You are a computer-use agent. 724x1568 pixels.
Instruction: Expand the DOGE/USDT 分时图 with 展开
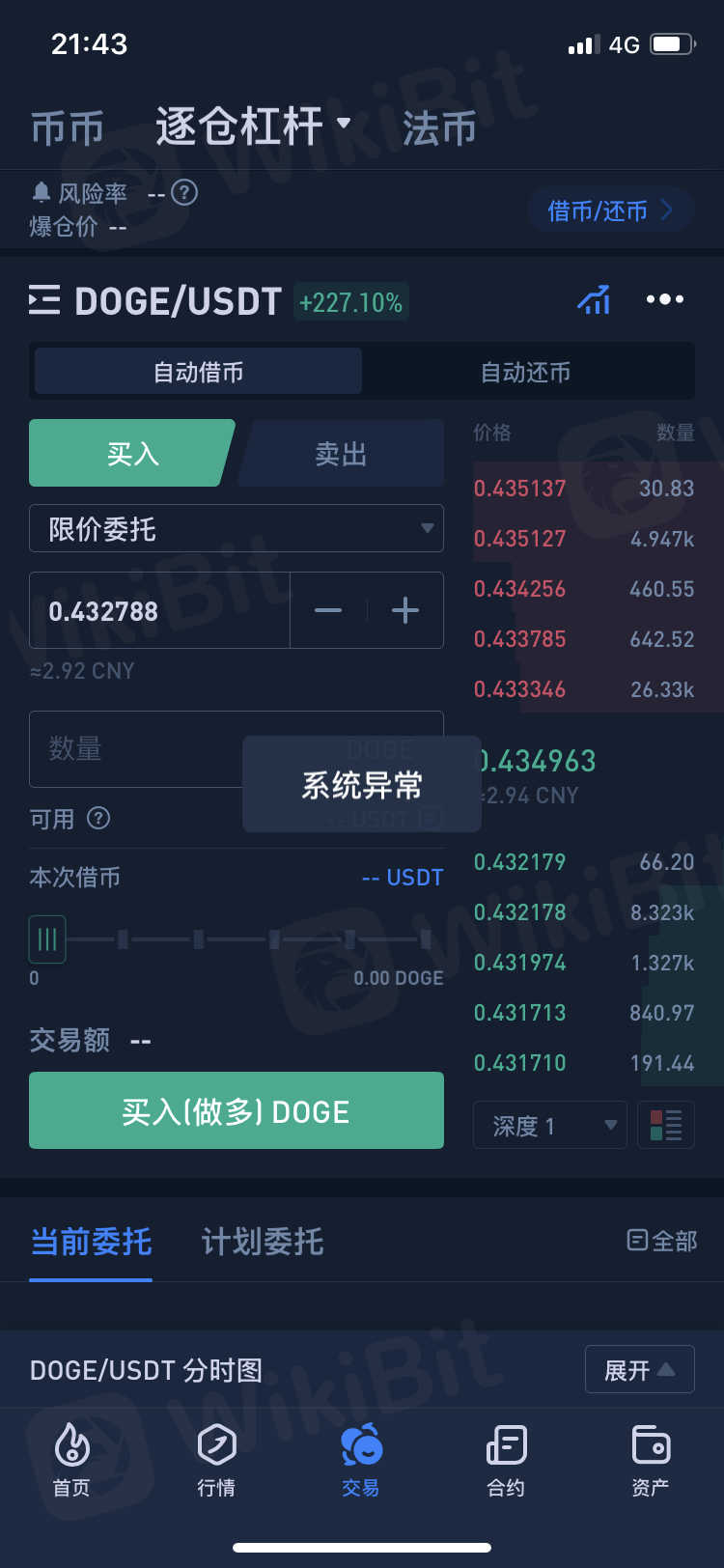tap(639, 1370)
